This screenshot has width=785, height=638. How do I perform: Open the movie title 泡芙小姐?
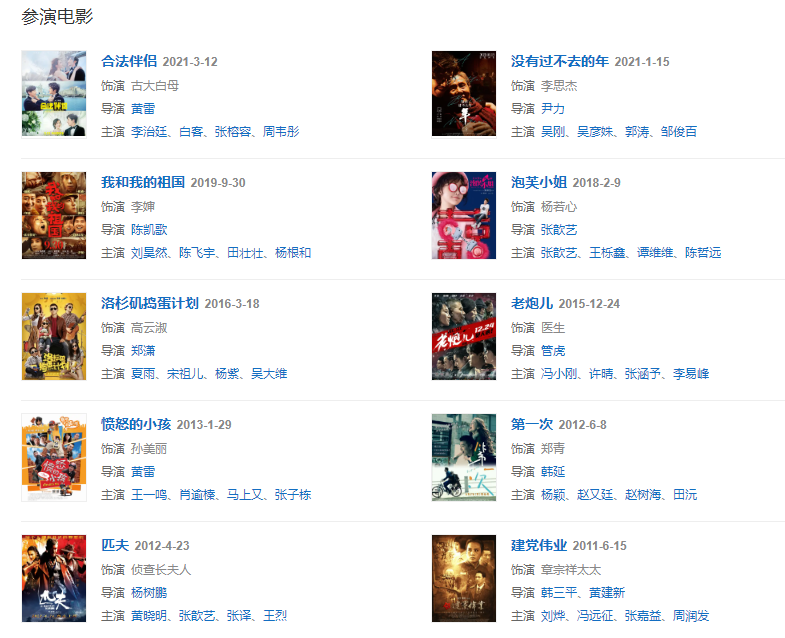pyautogui.click(x=539, y=182)
